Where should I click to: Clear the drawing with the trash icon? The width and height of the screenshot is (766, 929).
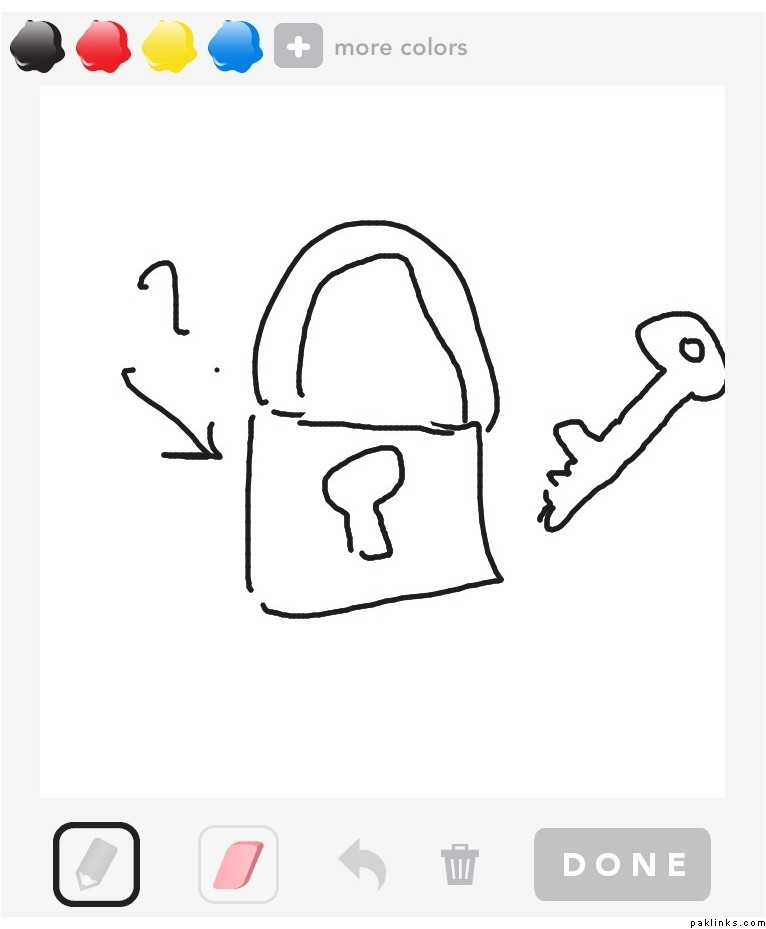(460, 864)
